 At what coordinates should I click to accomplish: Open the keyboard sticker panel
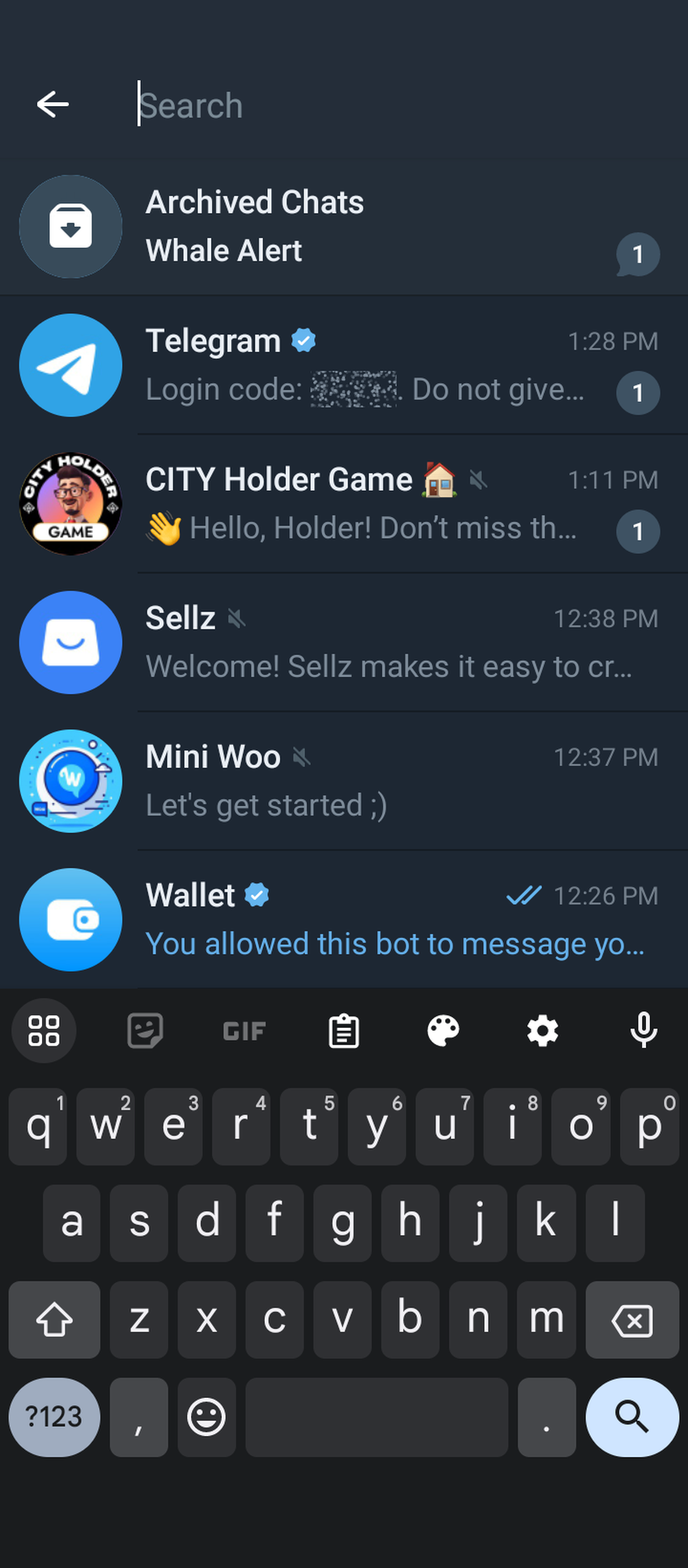pyautogui.click(x=145, y=1031)
